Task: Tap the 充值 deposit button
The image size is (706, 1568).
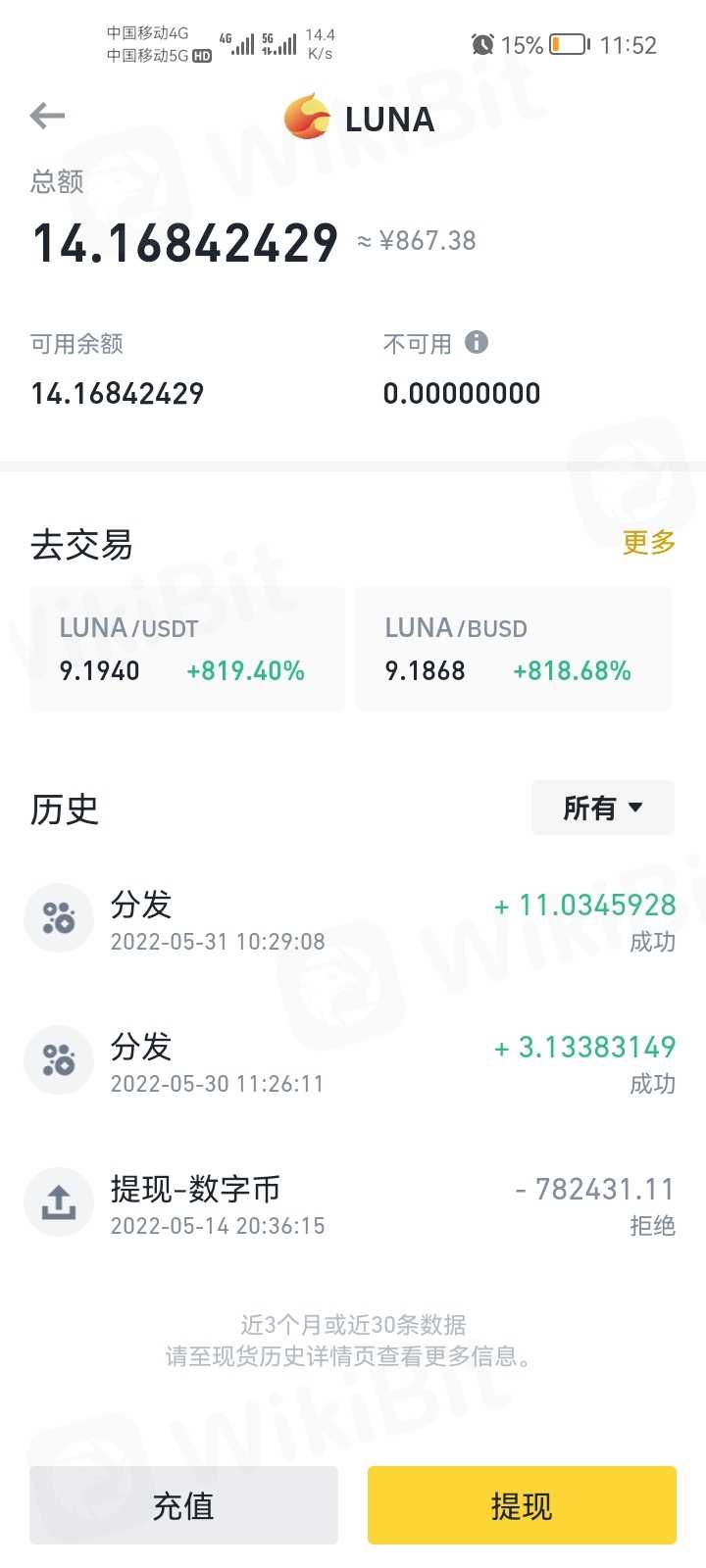Action: 183,1505
